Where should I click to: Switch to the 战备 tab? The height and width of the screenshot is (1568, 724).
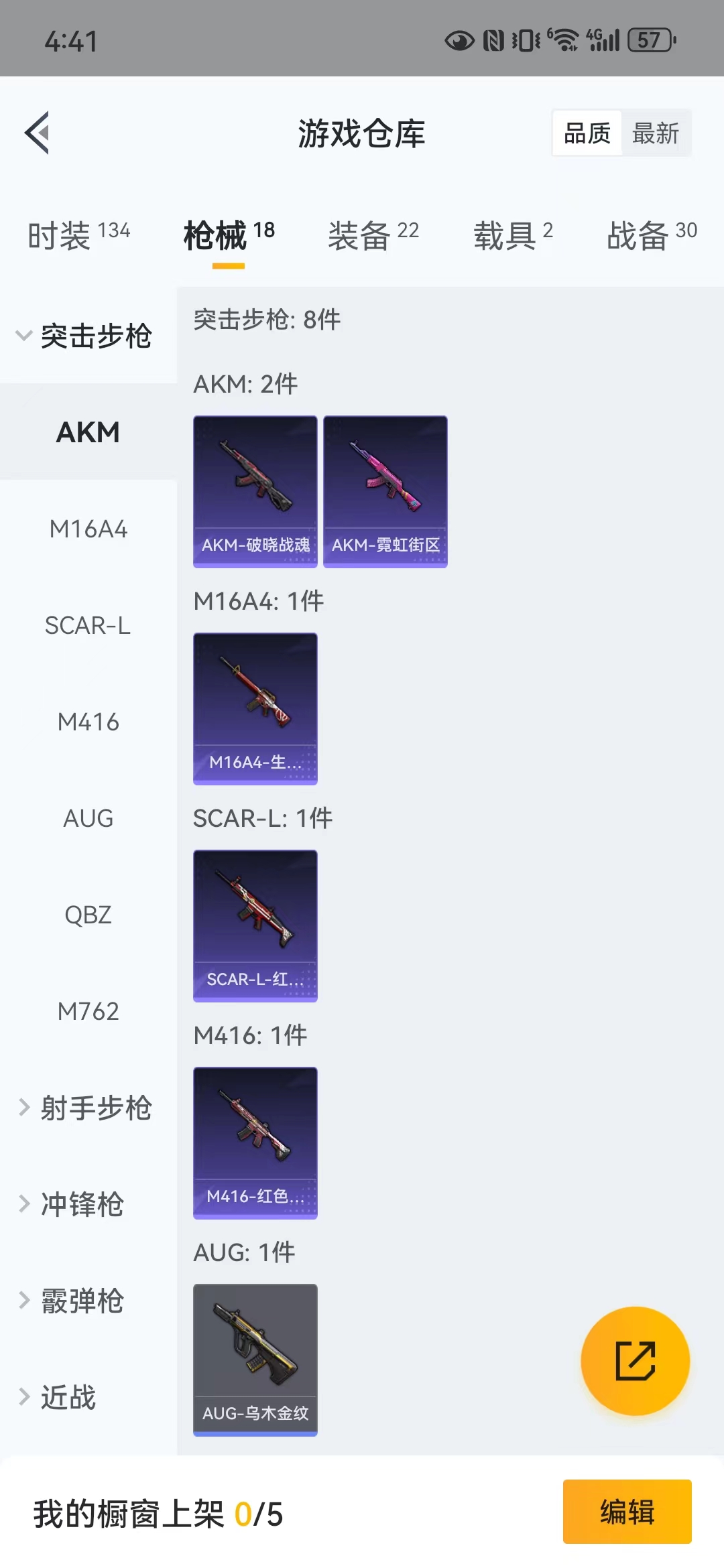pos(652,236)
